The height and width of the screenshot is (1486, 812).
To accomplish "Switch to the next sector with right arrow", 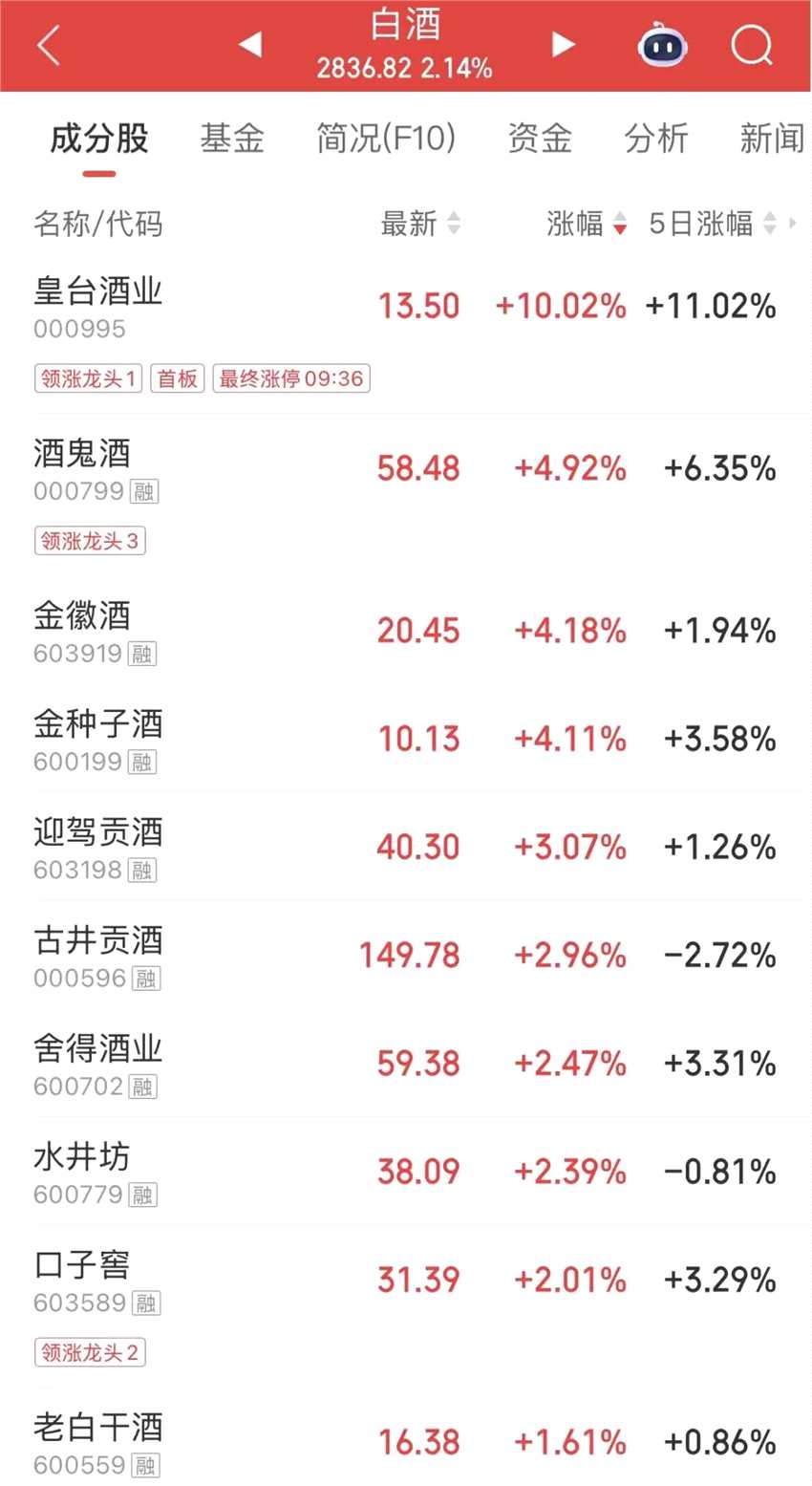I will tap(564, 44).
